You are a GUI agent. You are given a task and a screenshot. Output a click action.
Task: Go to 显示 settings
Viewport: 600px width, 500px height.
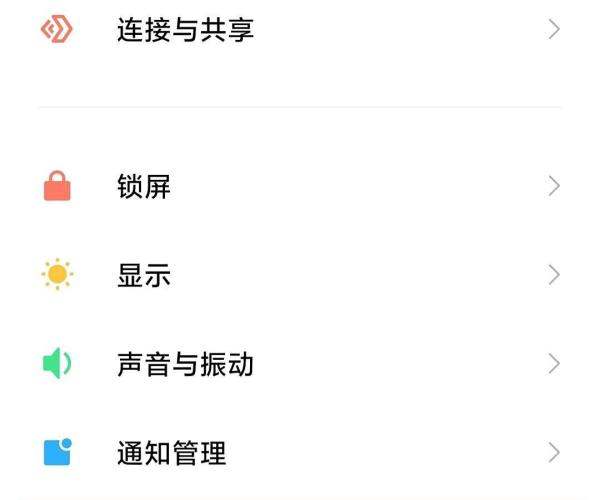[x=144, y=275]
